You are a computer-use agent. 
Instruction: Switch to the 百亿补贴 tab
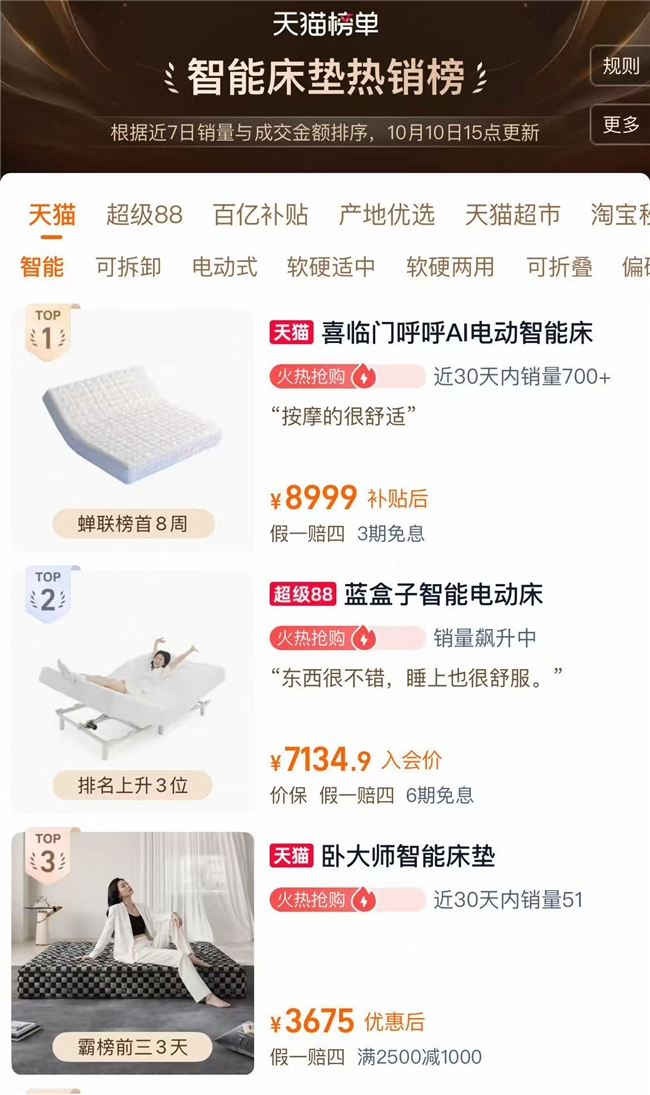coord(260,214)
